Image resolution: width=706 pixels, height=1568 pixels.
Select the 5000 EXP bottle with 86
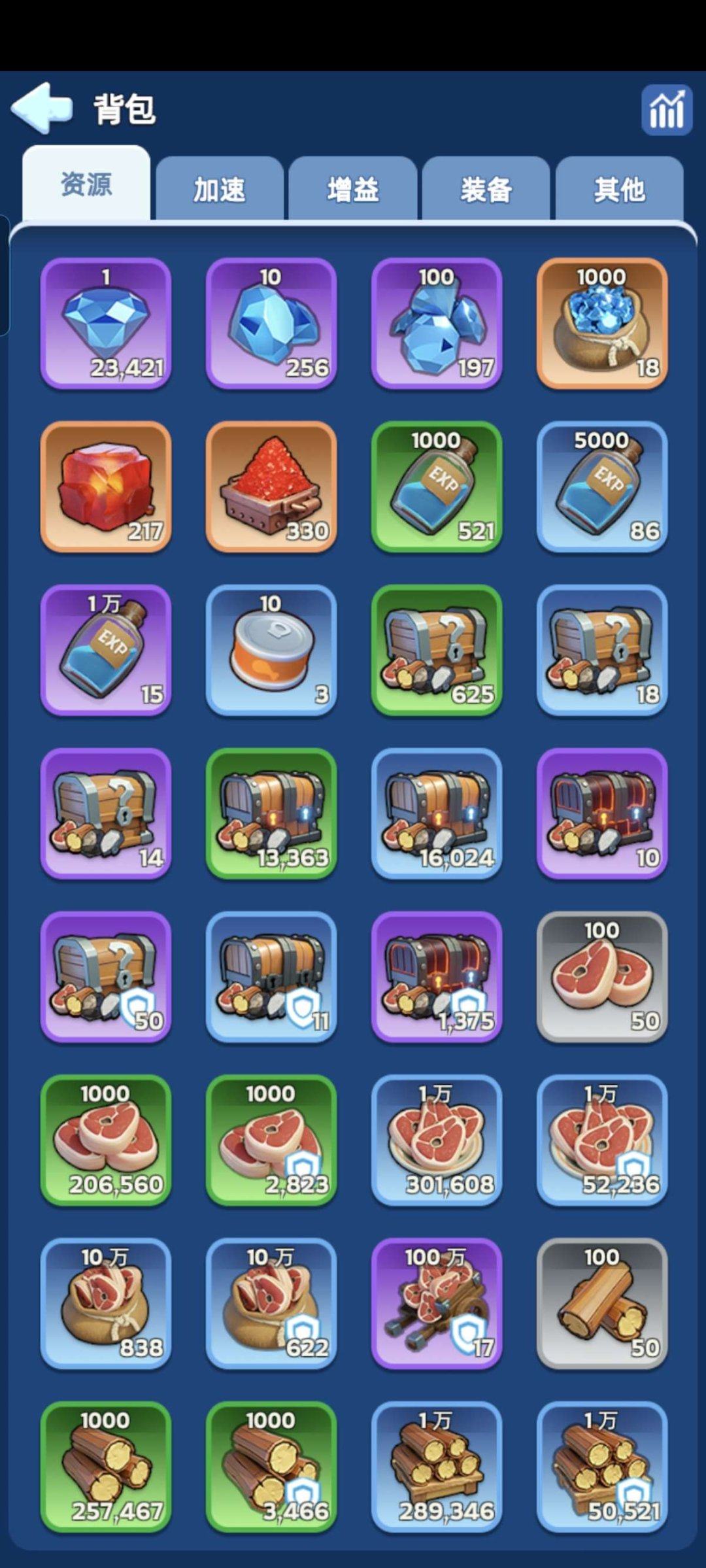[602, 487]
